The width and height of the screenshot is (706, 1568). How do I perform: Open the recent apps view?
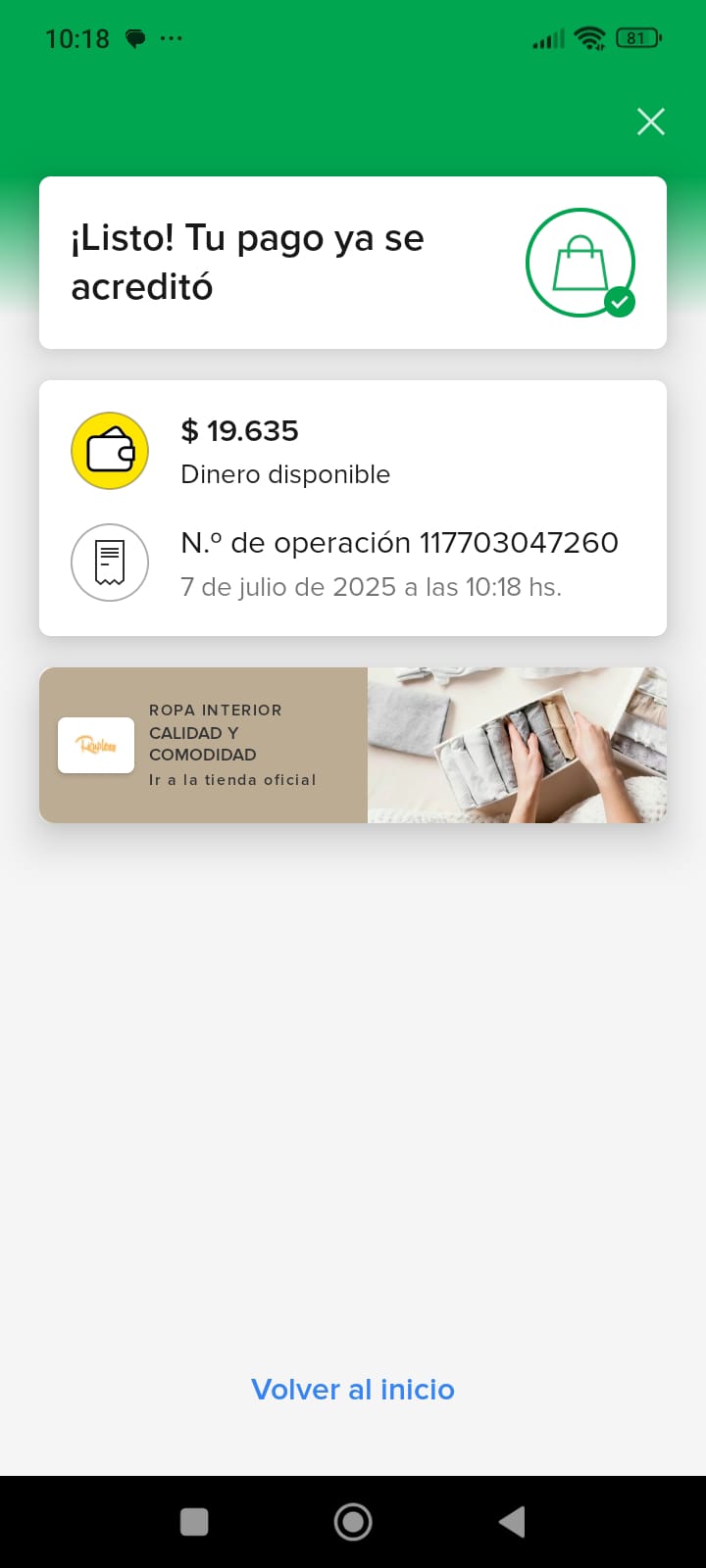coord(194,1522)
